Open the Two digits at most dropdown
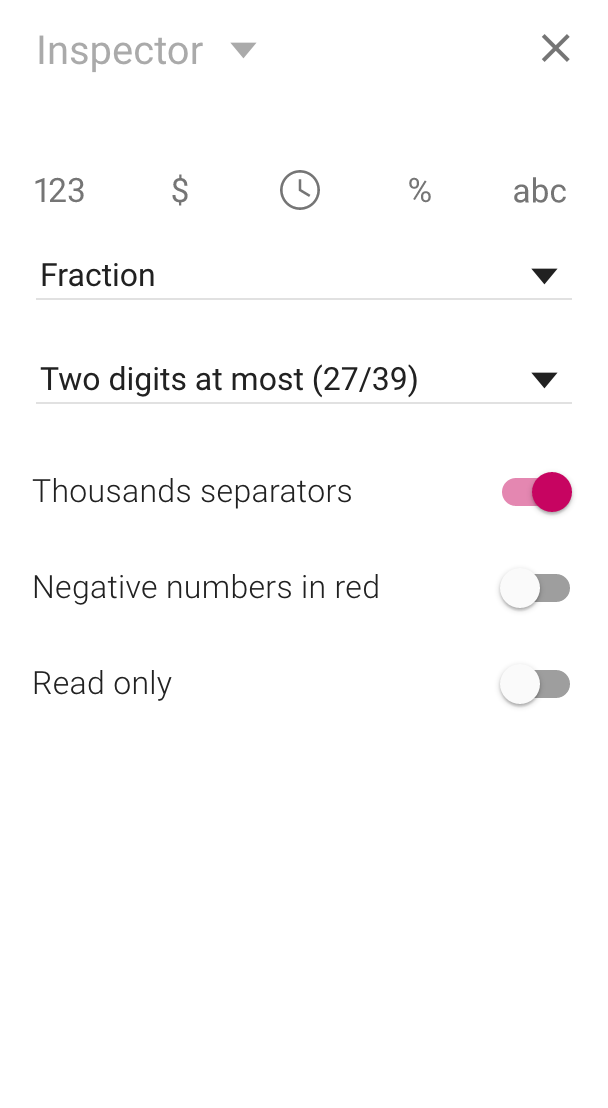 click(x=303, y=379)
